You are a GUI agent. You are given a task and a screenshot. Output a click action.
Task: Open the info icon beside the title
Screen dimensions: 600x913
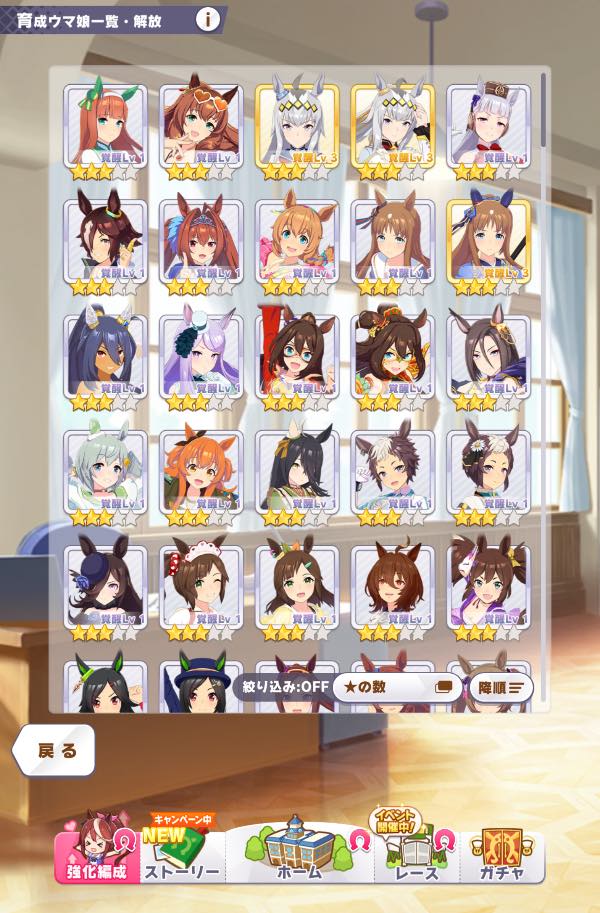207,20
